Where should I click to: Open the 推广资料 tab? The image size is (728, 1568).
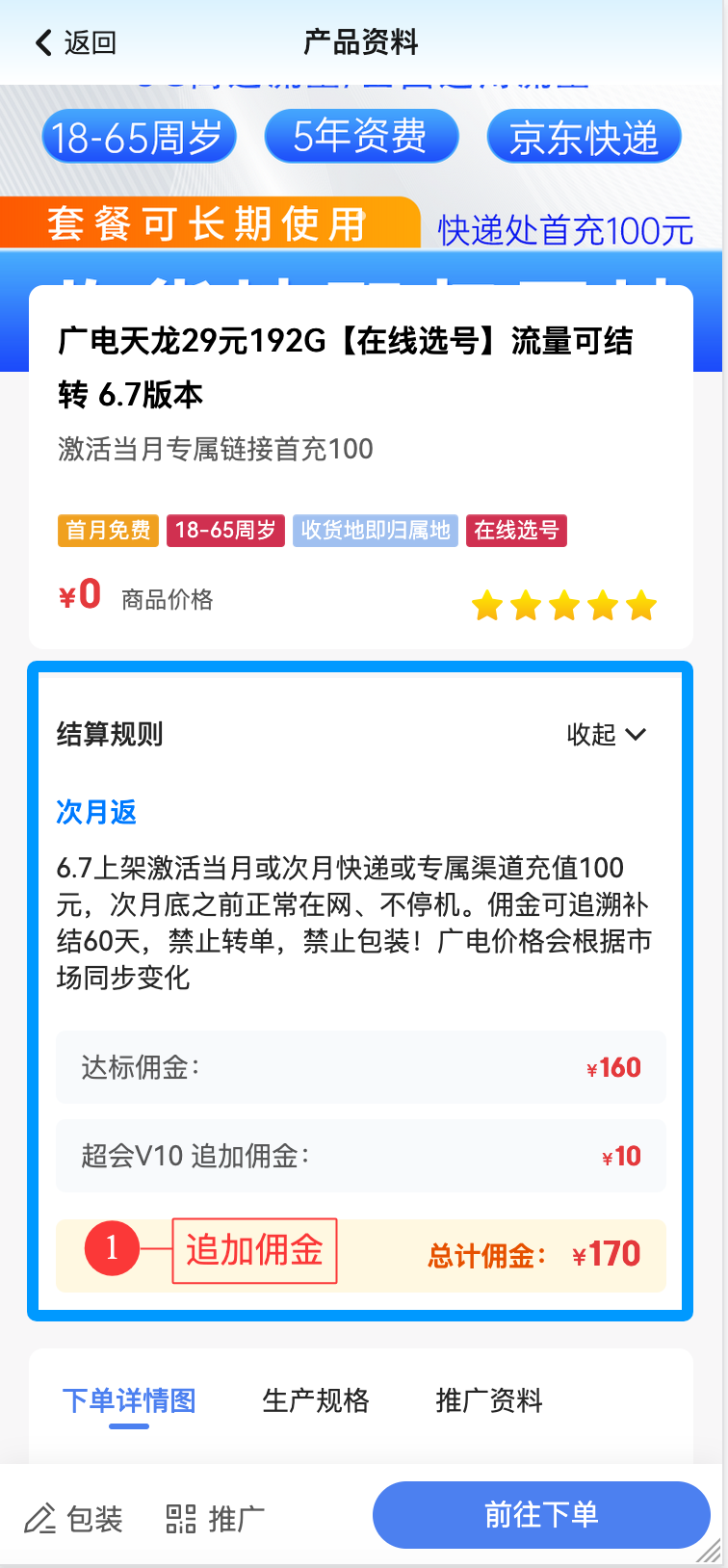[x=489, y=1400]
